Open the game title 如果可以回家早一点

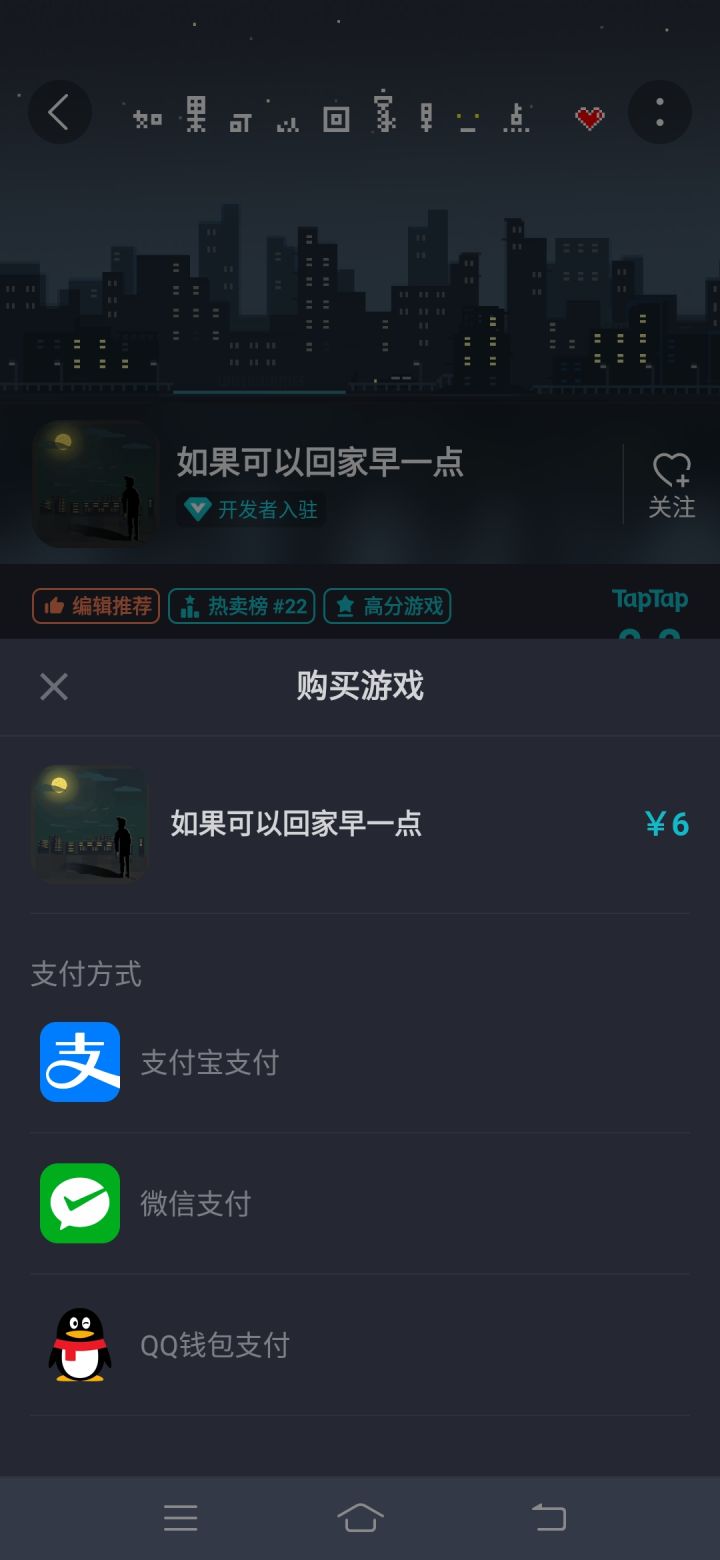point(322,465)
